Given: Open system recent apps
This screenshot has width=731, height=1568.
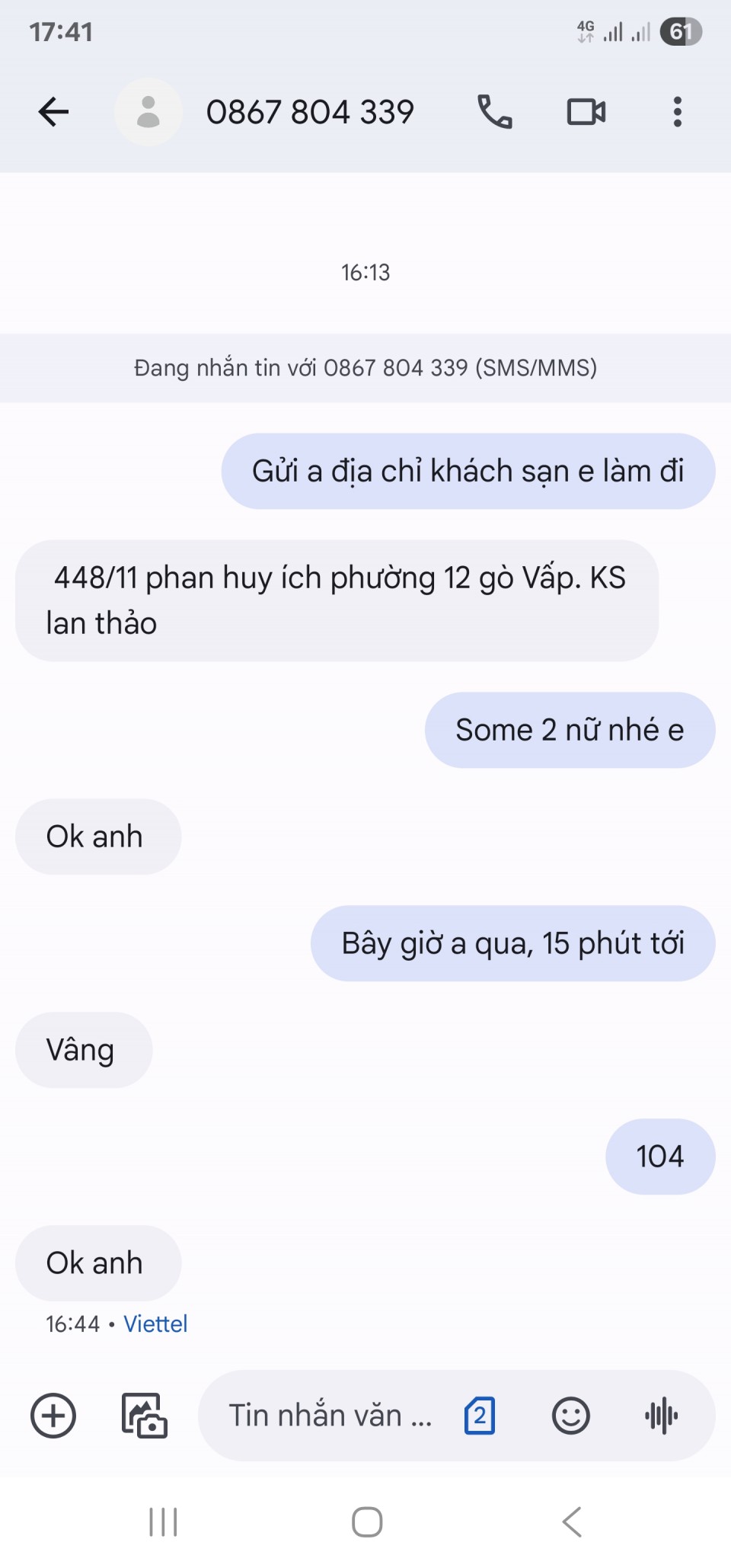Looking at the screenshot, I should pos(163,1522).
